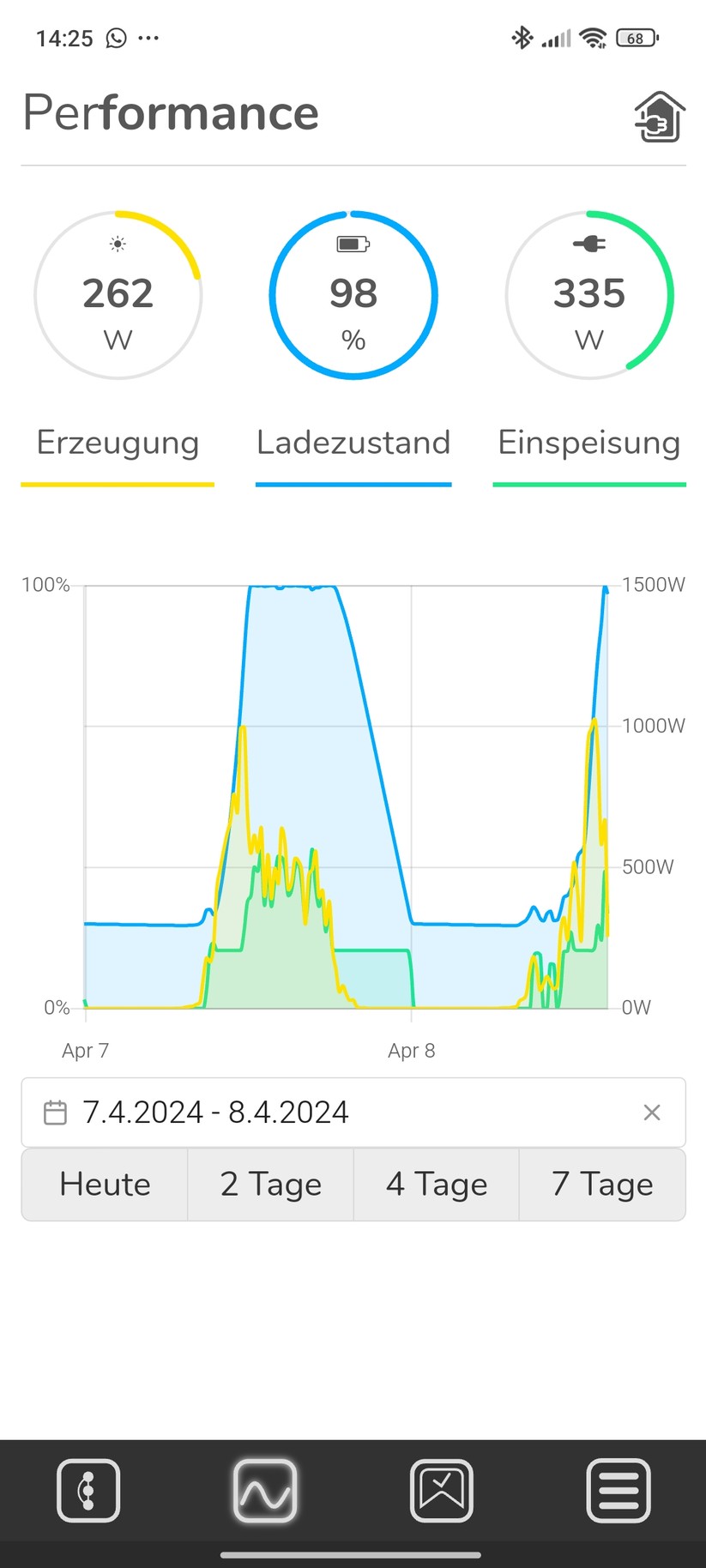Open the hamburger menu tab
Image resolution: width=706 pixels, height=1568 pixels.
coord(618,1491)
